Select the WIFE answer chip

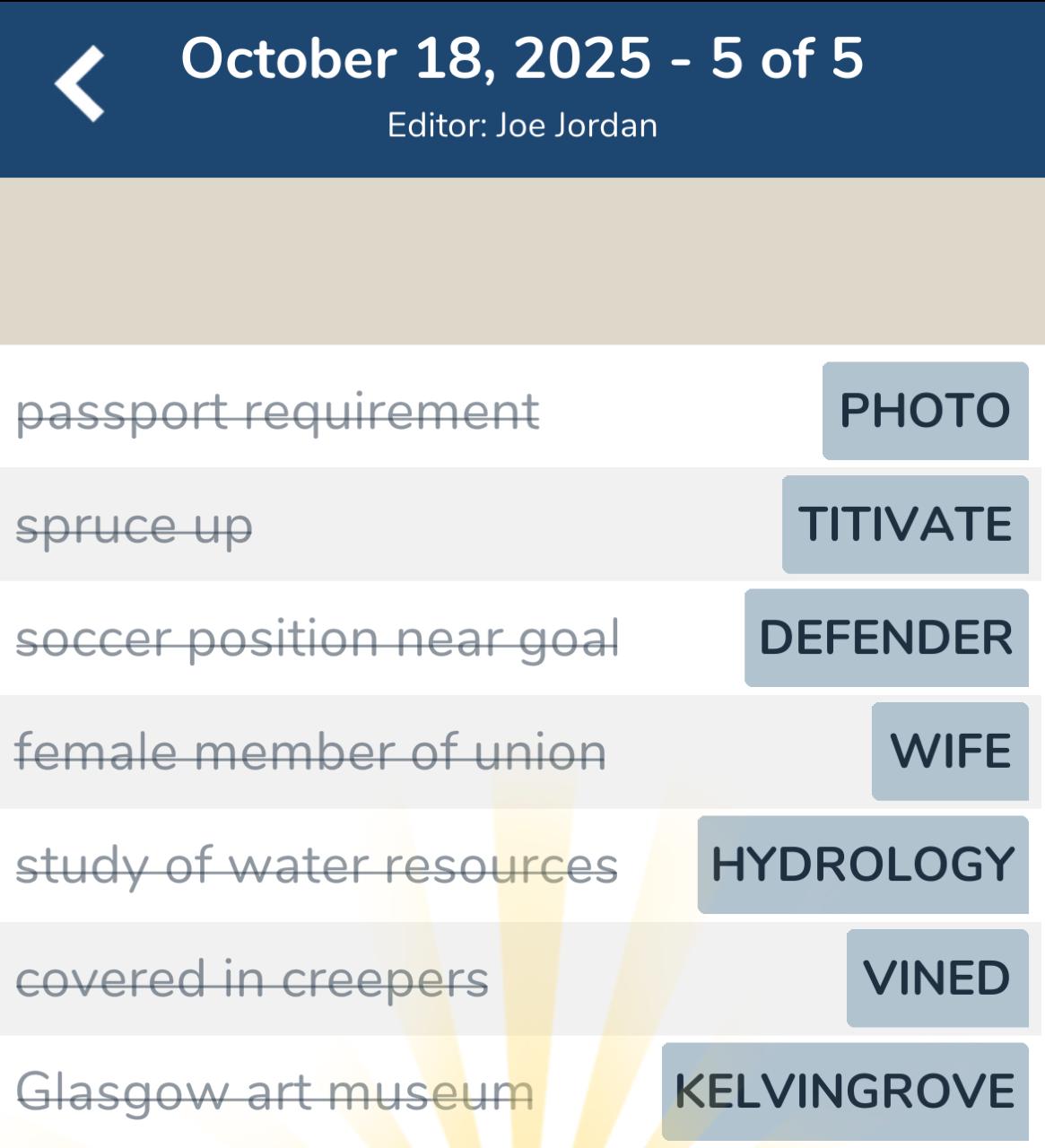[950, 752]
